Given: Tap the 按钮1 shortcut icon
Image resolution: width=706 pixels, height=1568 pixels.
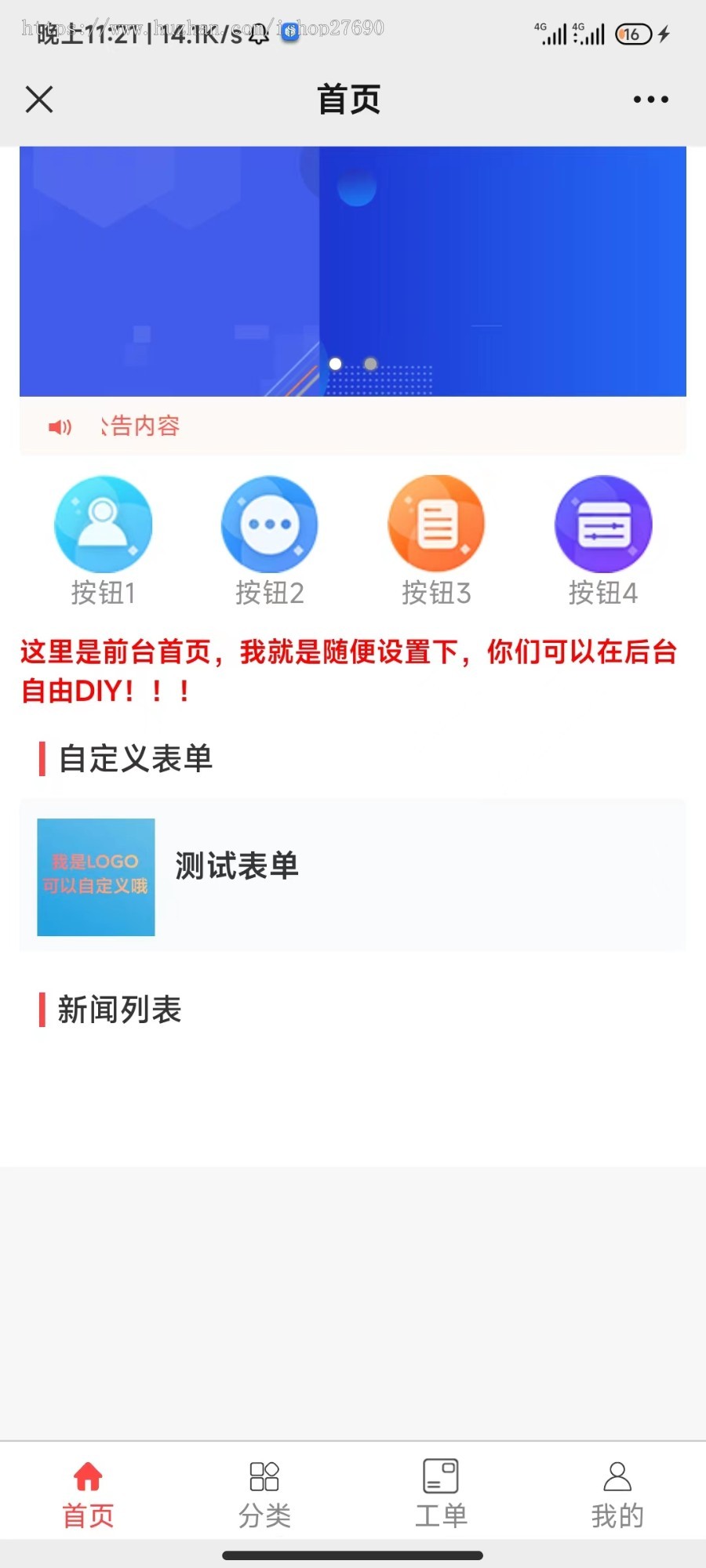Looking at the screenshot, I should tap(103, 524).
